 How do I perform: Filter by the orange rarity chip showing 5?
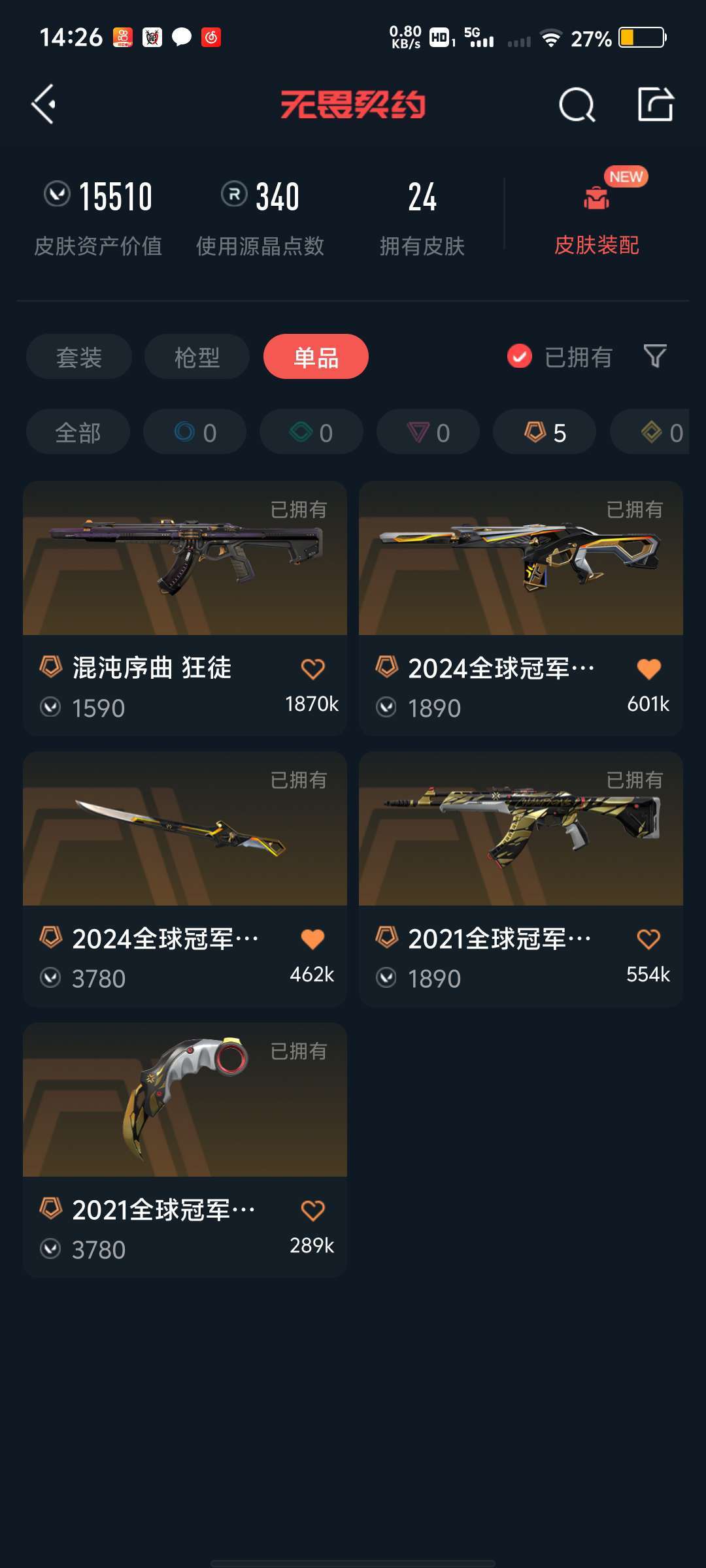pos(545,432)
